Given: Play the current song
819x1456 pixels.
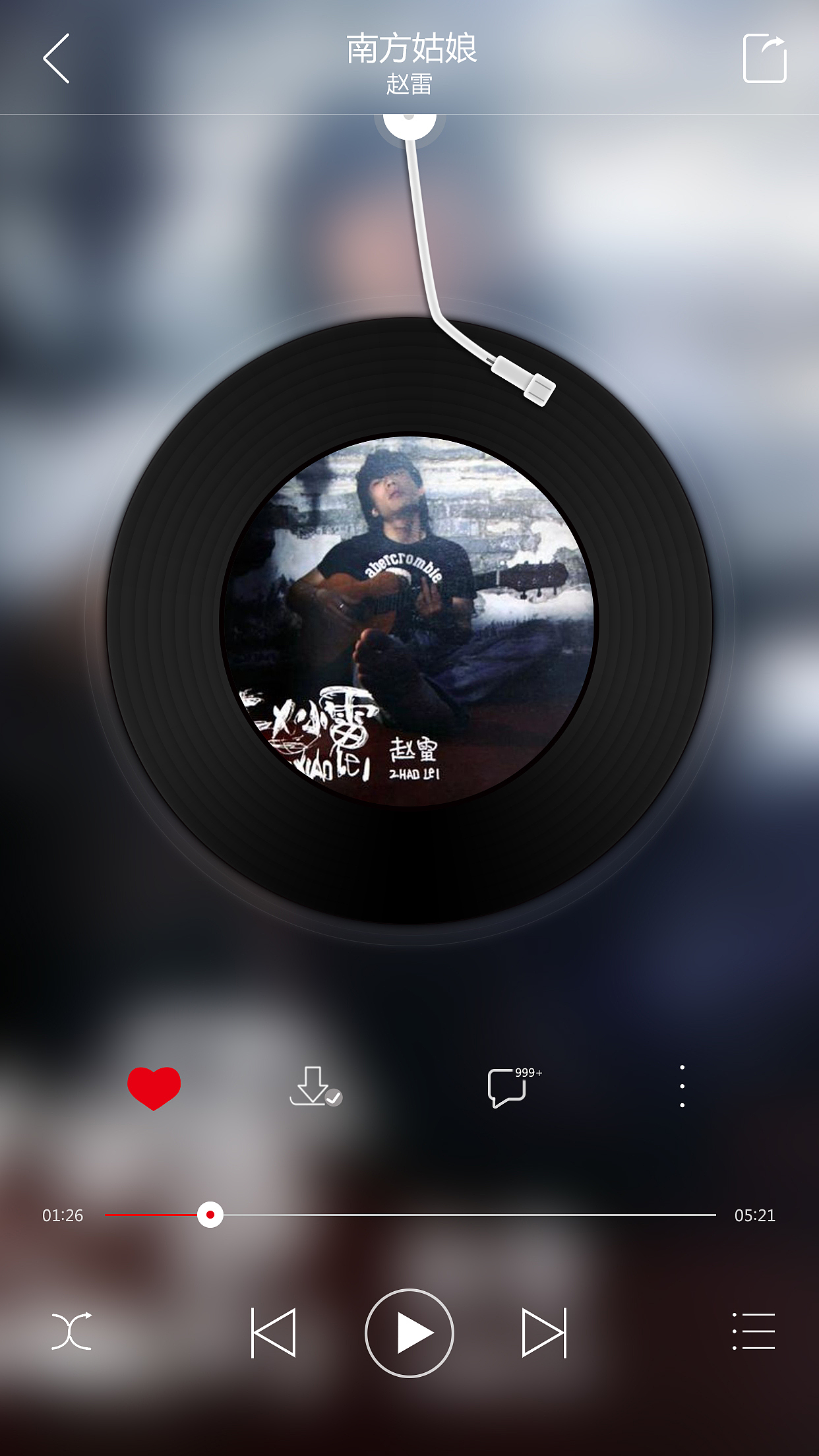Looking at the screenshot, I should [x=409, y=1333].
